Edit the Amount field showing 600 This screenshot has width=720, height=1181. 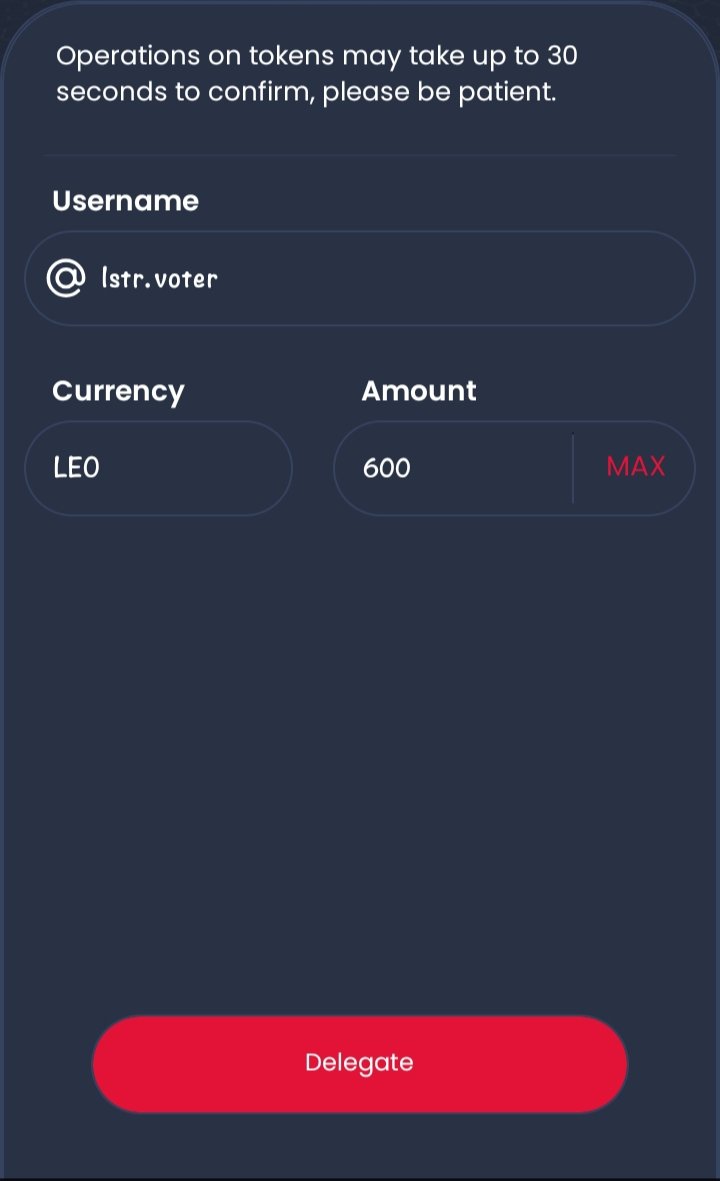(x=453, y=468)
